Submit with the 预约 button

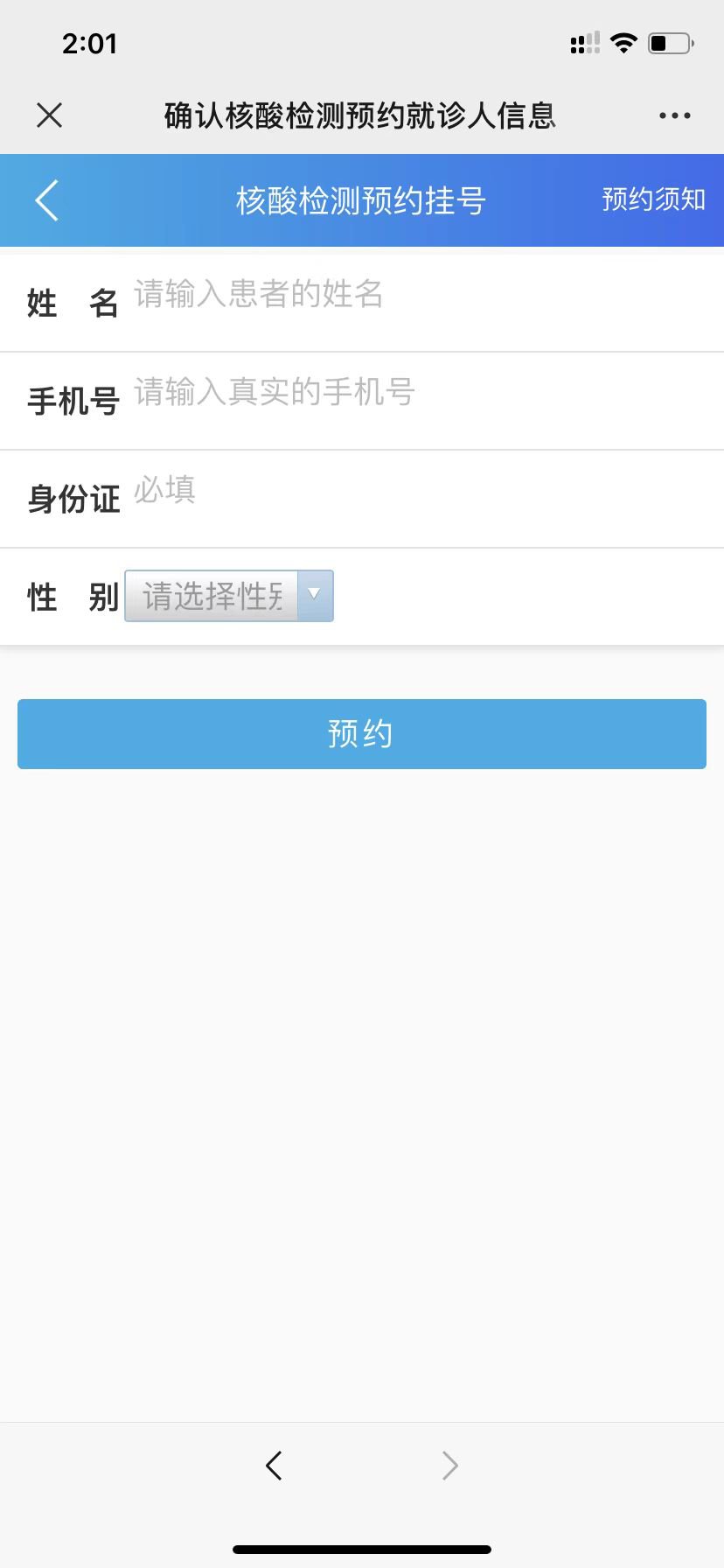point(362,734)
